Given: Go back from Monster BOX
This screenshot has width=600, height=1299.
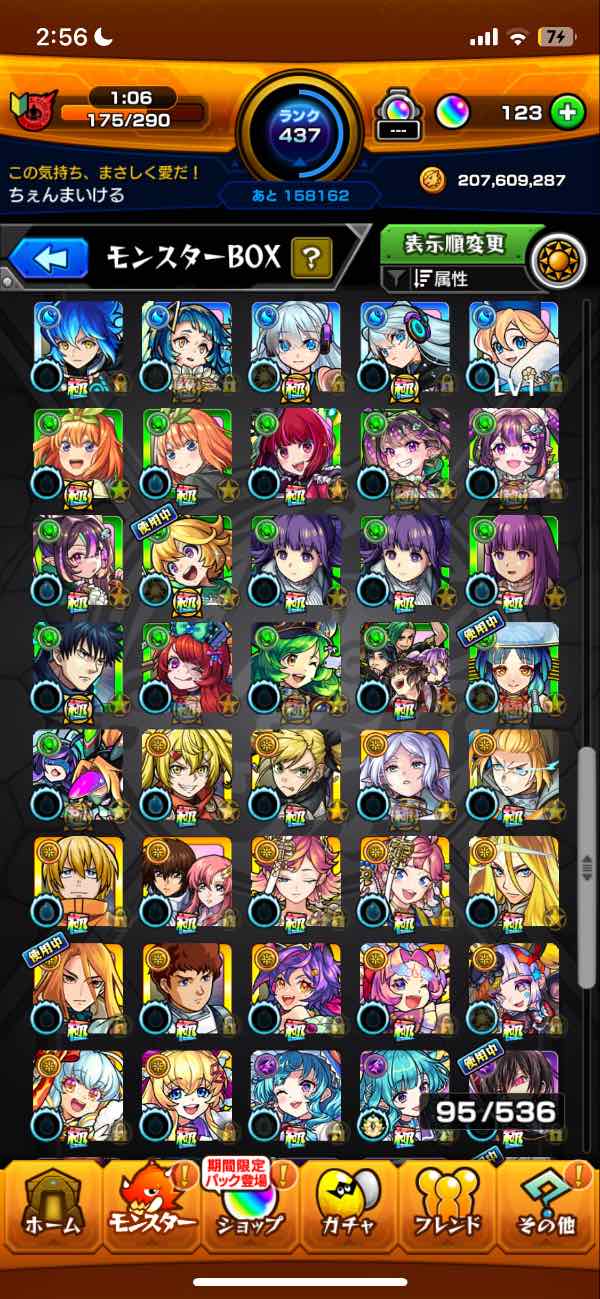Looking at the screenshot, I should pyautogui.click(x=49, y=260).
